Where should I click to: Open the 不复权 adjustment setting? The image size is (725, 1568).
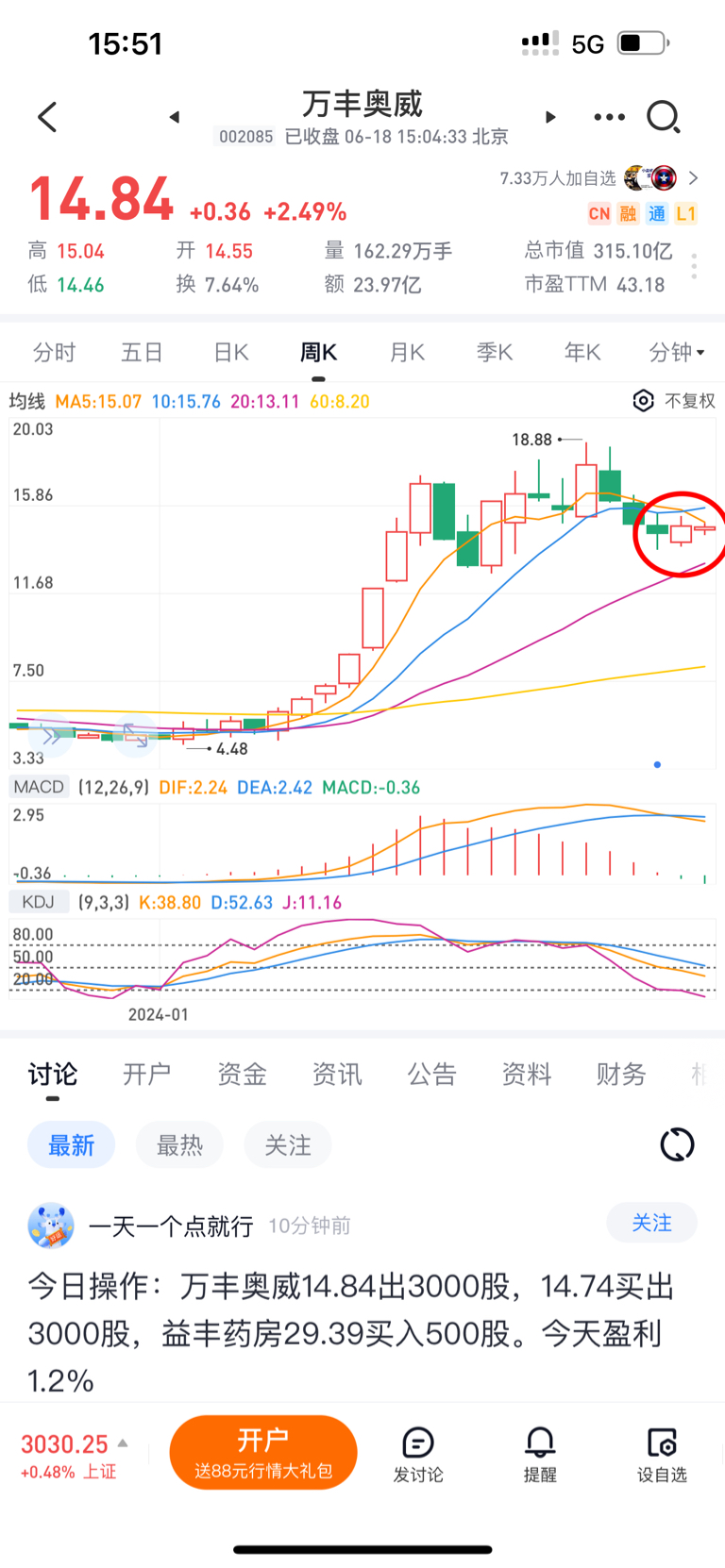(674, 401)
